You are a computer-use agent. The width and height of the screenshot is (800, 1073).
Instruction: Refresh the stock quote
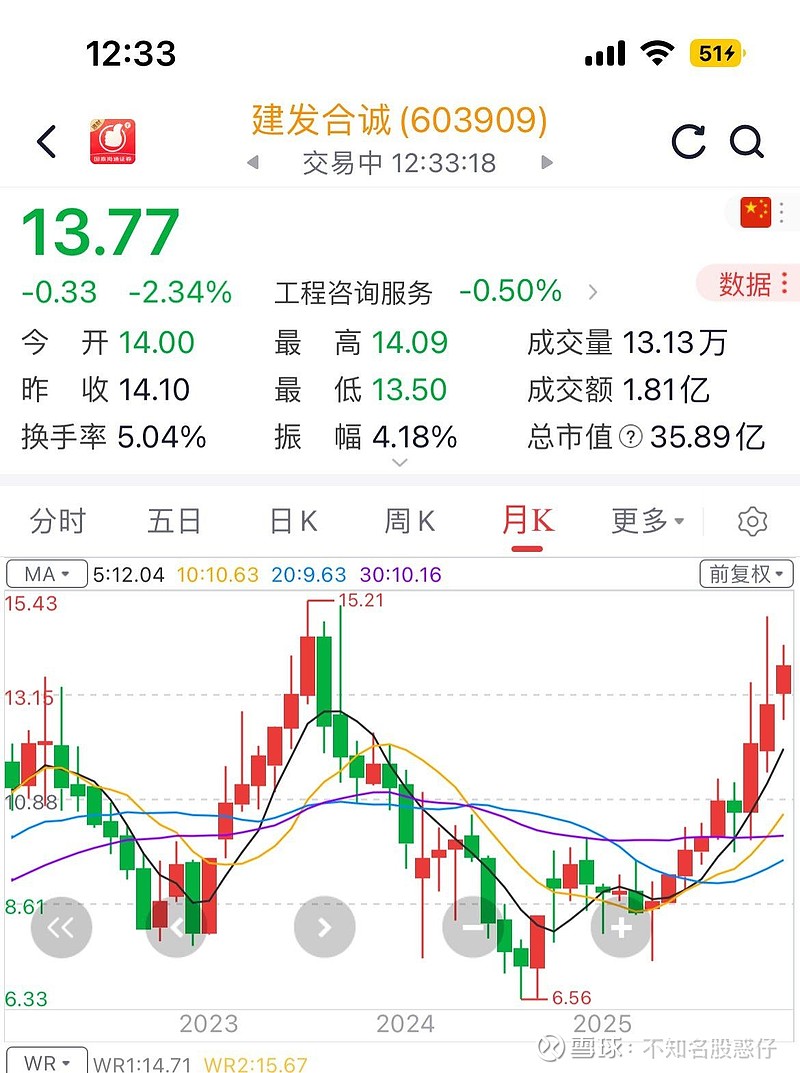click(x=688, y=142)
